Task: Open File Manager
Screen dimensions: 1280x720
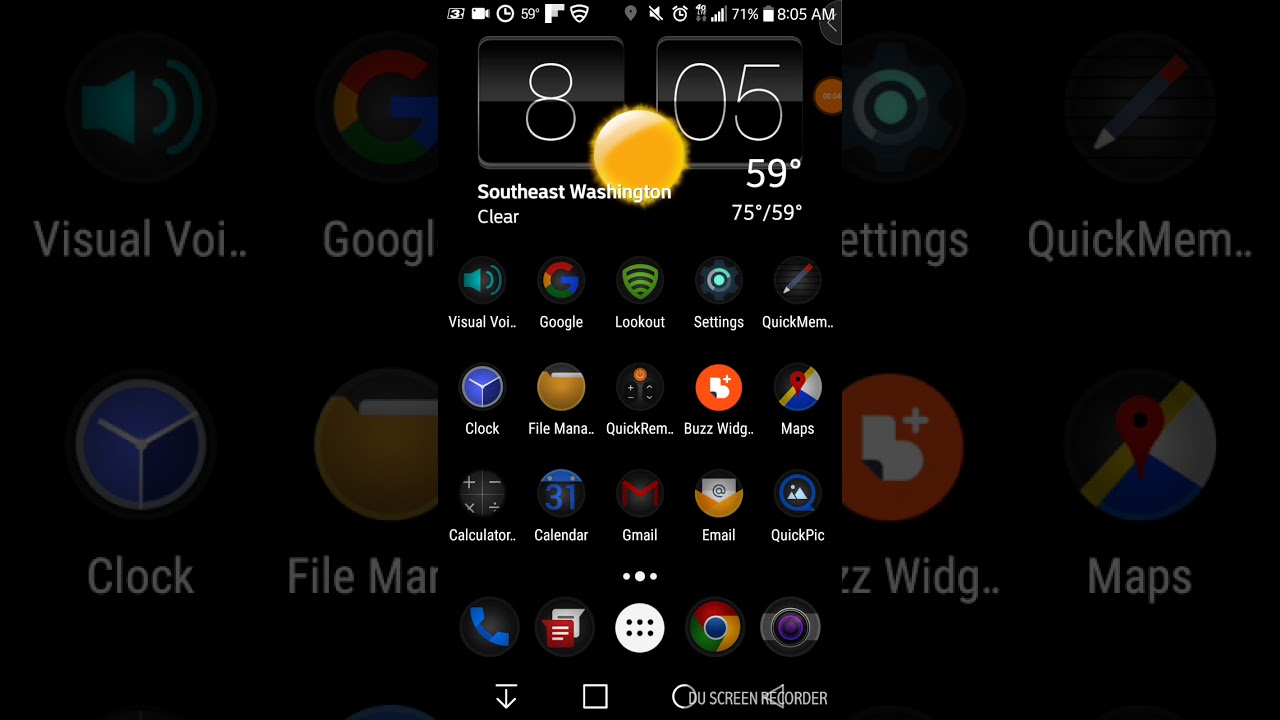Action: [x=561, y=388]
